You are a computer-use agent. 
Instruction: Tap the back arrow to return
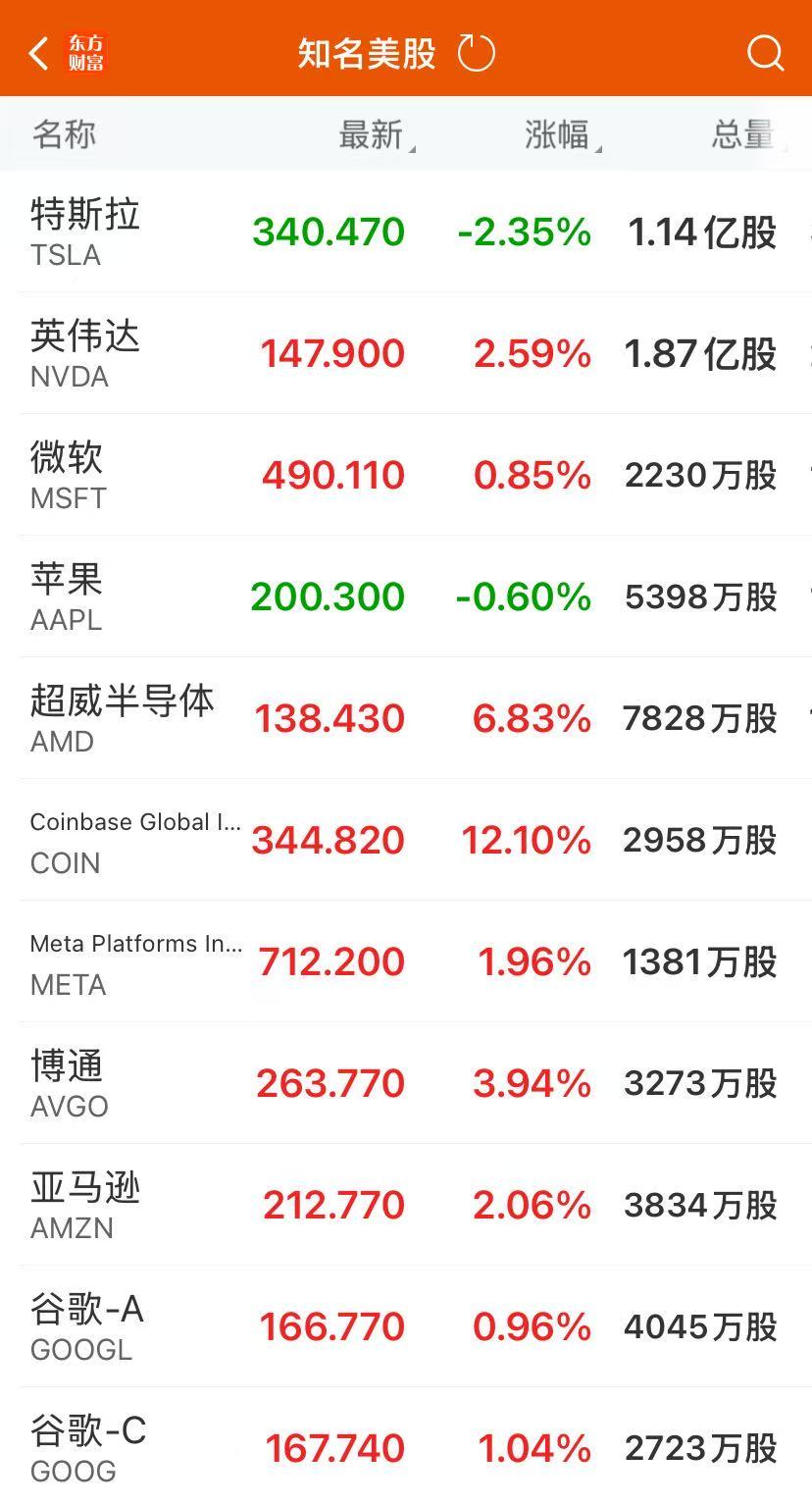[x=37, y=53]
